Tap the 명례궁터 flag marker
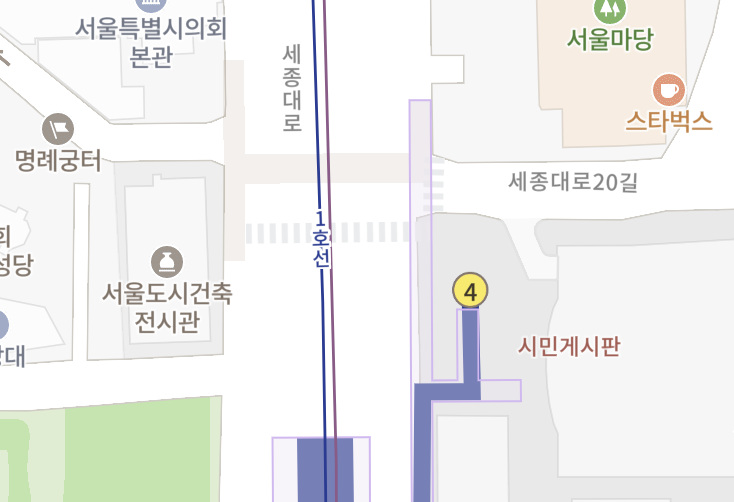The image size is (734, 502). click(x=58, y=128)
